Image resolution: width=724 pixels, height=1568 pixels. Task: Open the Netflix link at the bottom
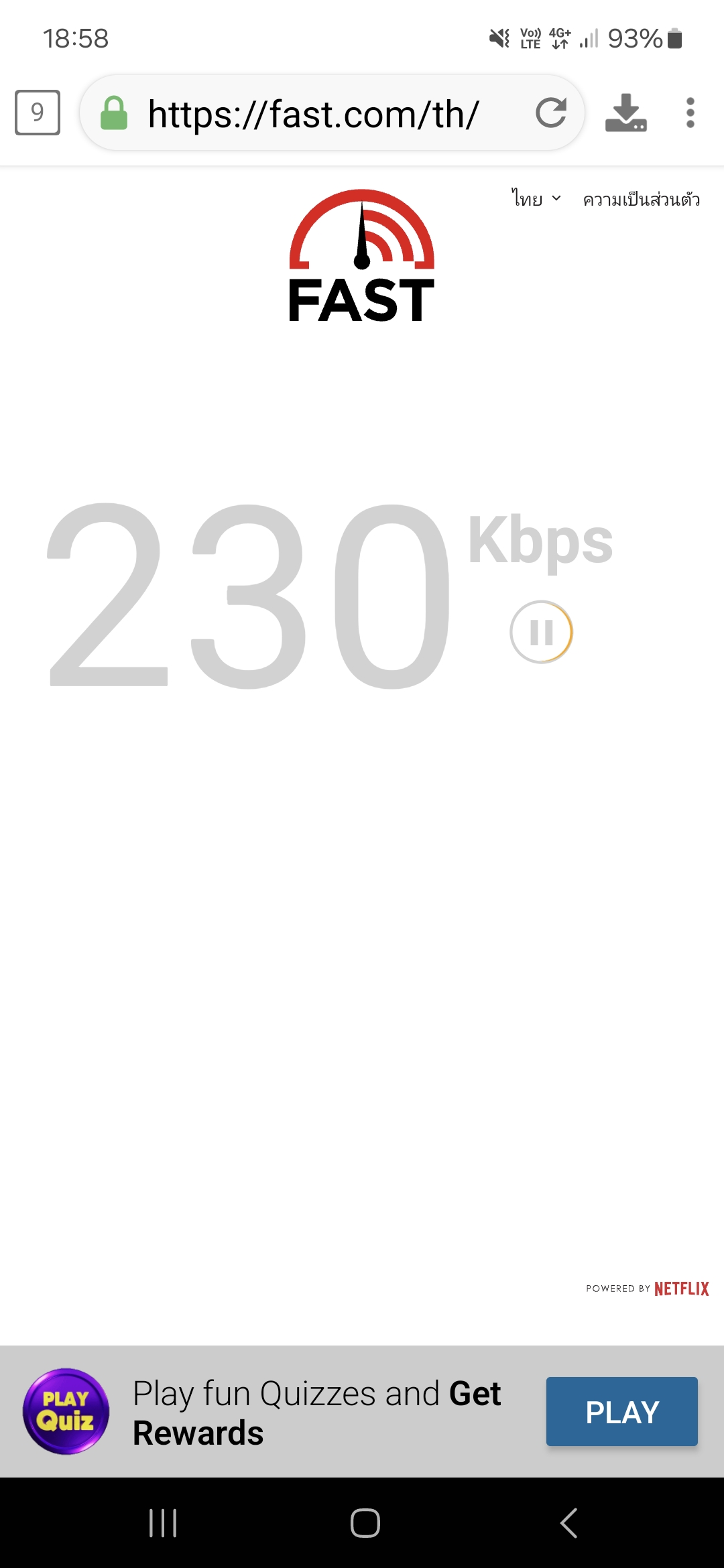(x=681, y=1289)
